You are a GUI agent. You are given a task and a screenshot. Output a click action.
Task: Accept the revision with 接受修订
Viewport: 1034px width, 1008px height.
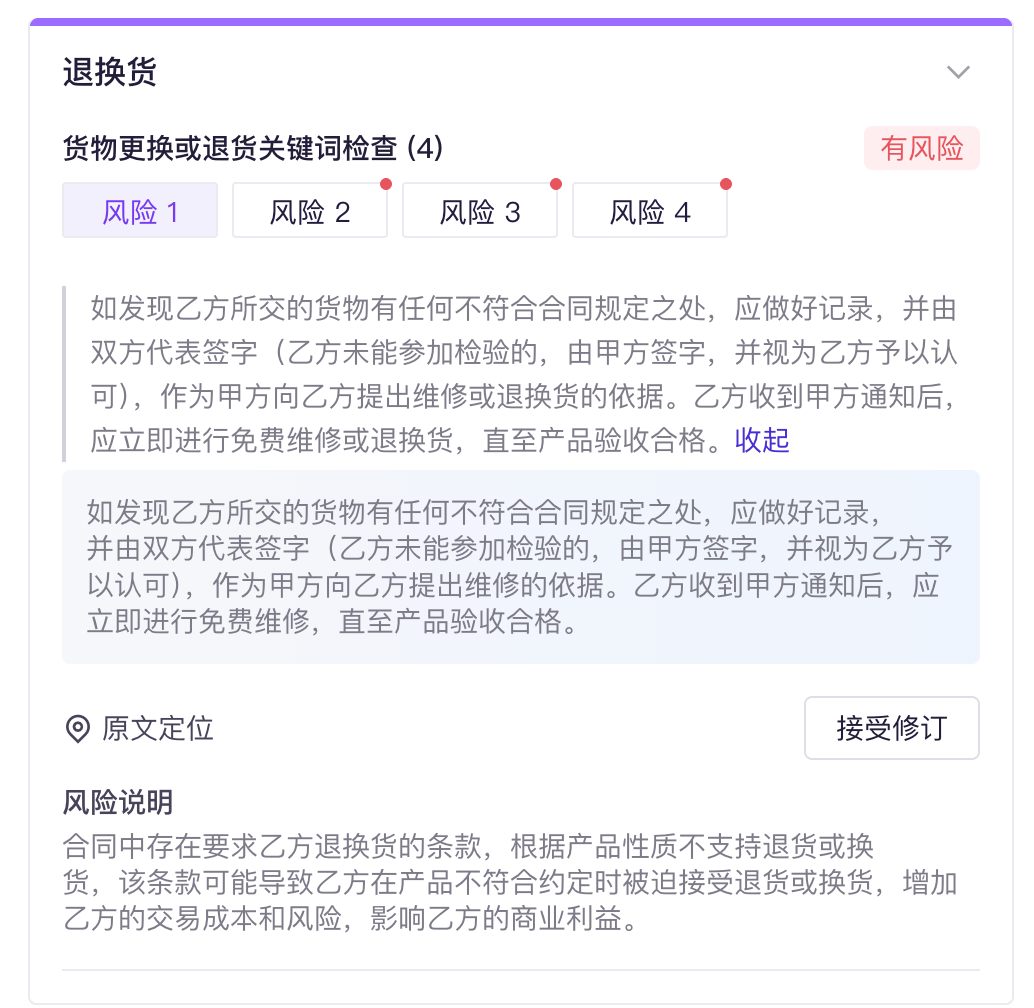point(891,728)
